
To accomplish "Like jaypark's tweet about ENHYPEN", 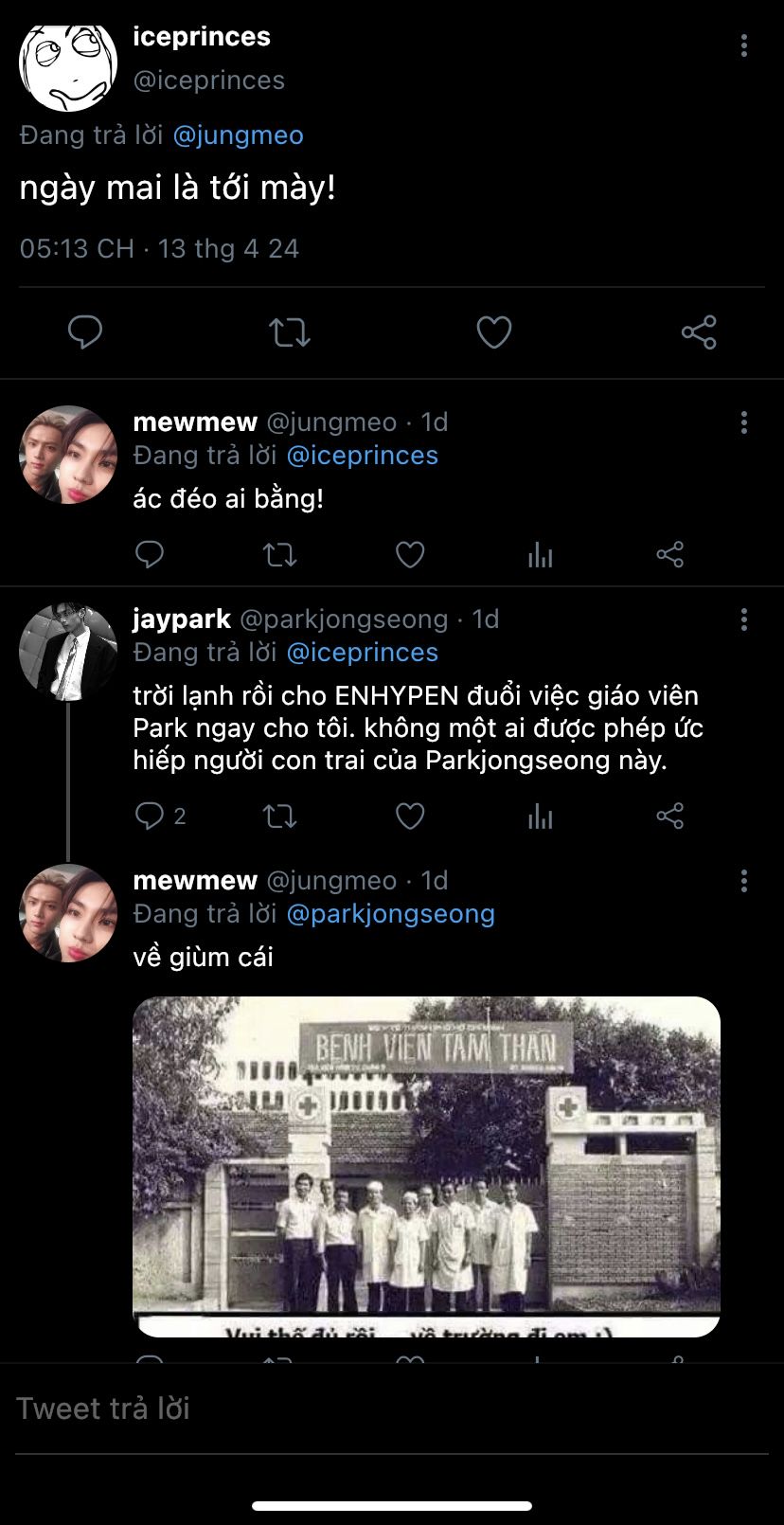I will (409, 816).
